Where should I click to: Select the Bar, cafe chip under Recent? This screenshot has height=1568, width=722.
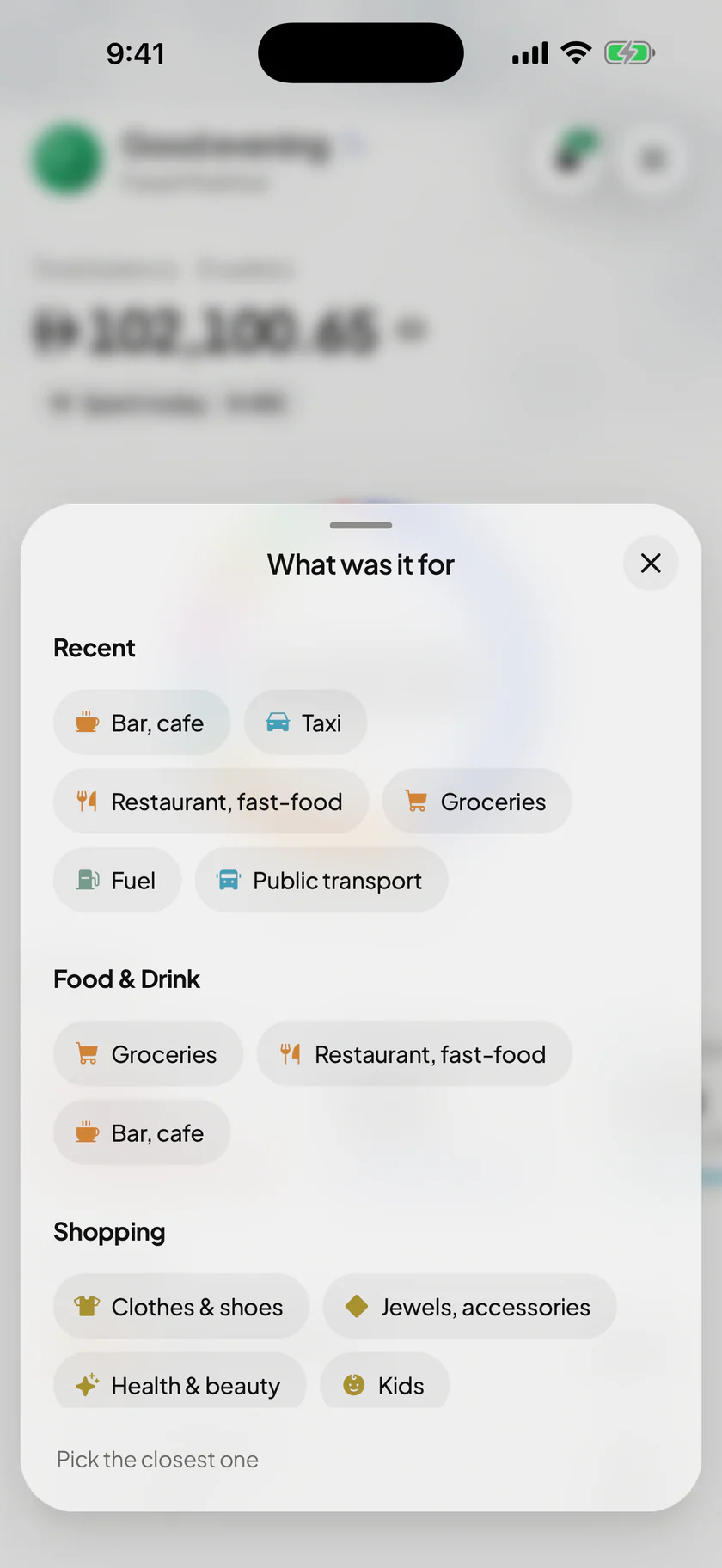pyautogui.click(x=142, y=723)
